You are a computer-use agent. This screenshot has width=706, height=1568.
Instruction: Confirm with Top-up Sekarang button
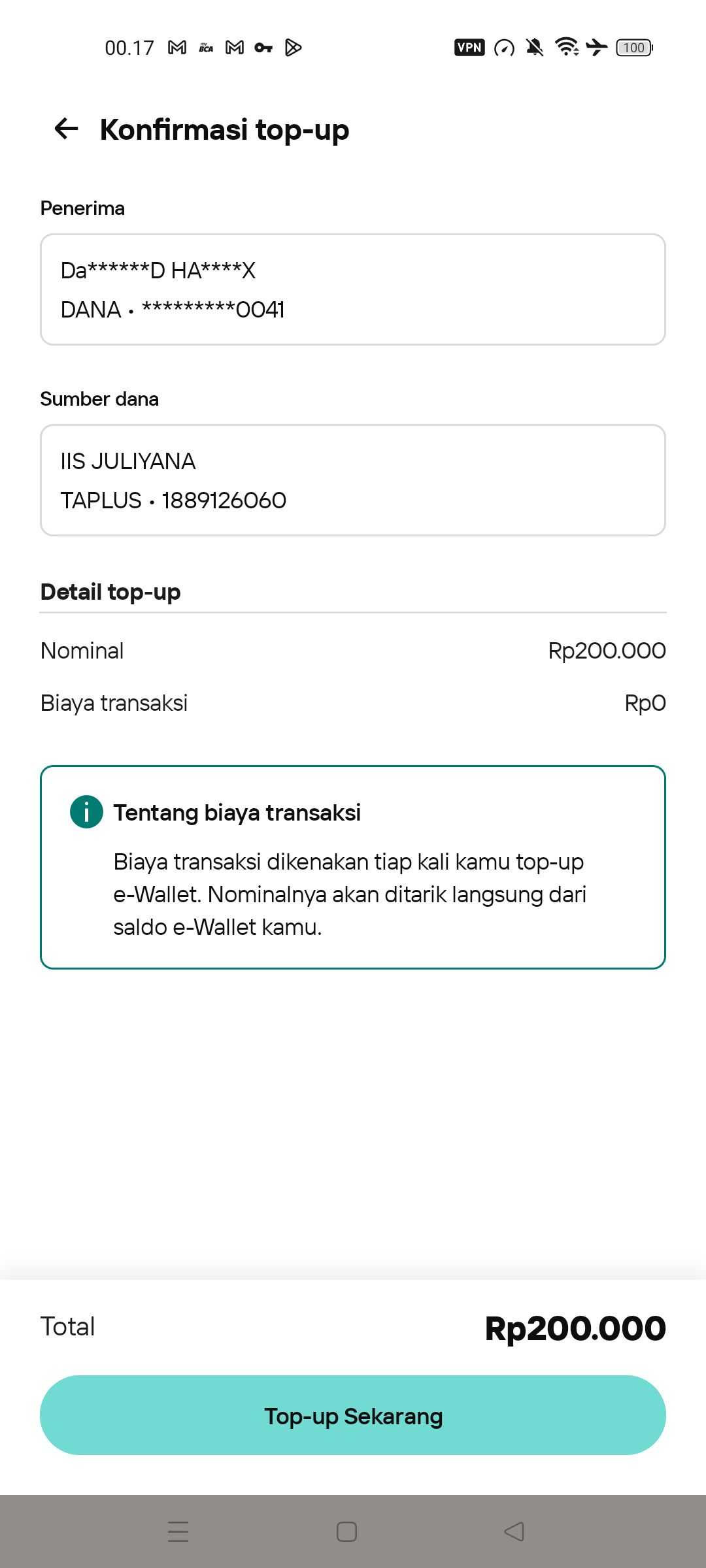(353, 1415)
